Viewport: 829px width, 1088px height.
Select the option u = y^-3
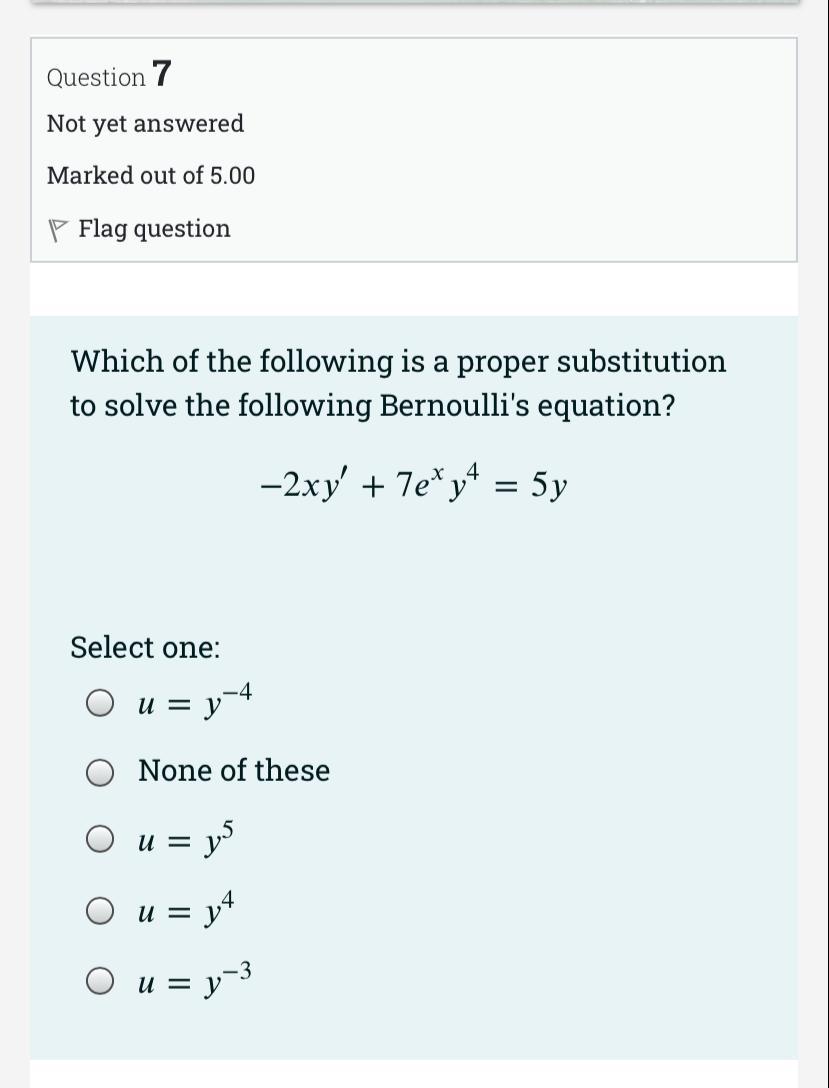pos(99,981)
